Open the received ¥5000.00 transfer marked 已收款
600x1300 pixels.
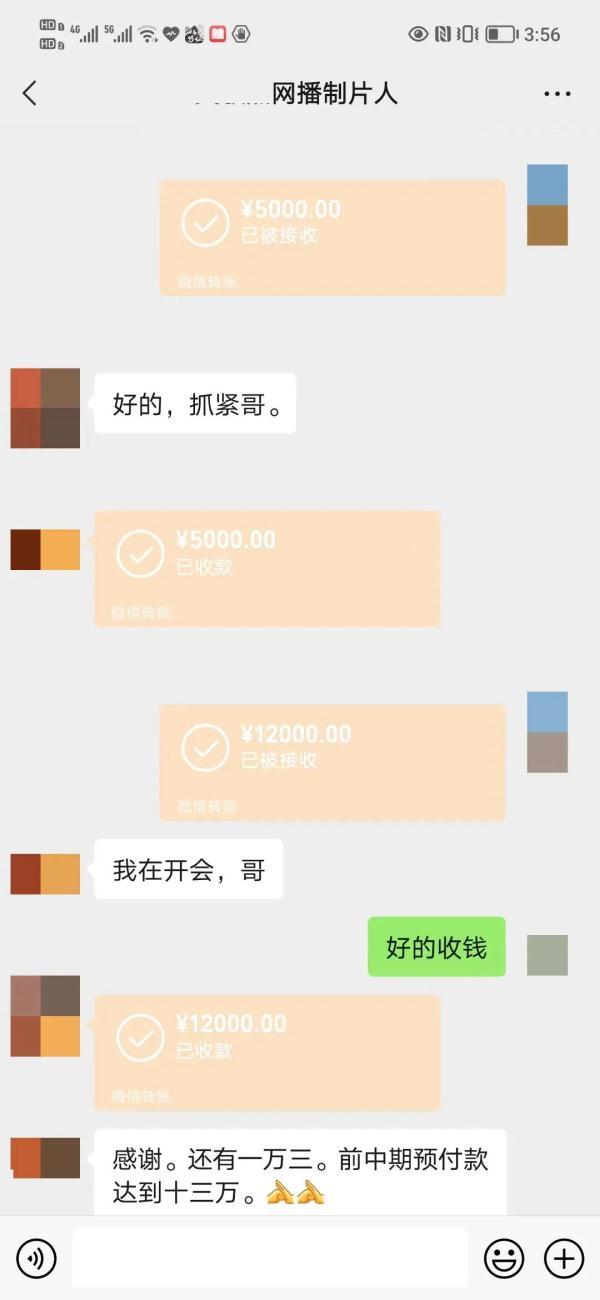(x=267, y=568)
